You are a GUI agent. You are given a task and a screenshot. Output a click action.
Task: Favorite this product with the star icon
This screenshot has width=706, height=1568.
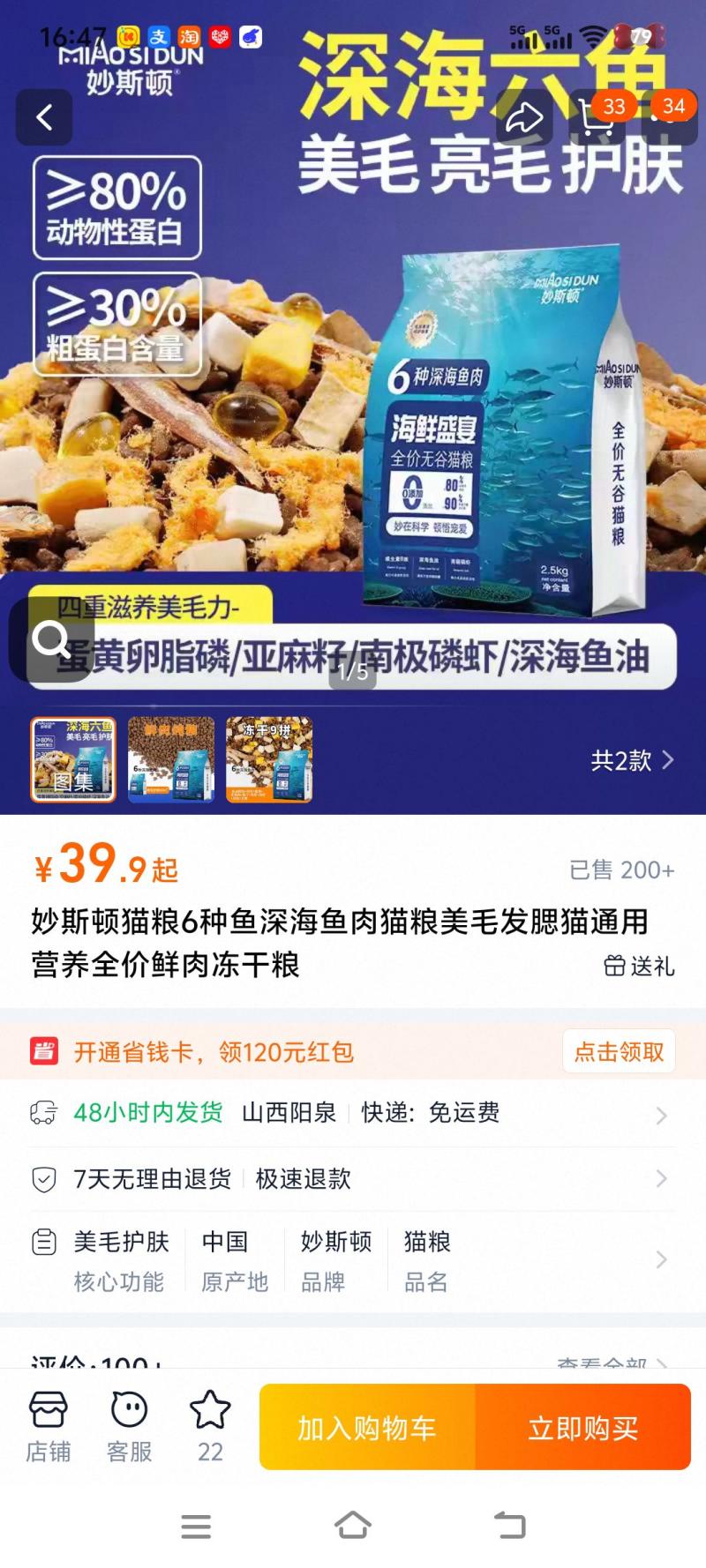(x=210, y=1425)
